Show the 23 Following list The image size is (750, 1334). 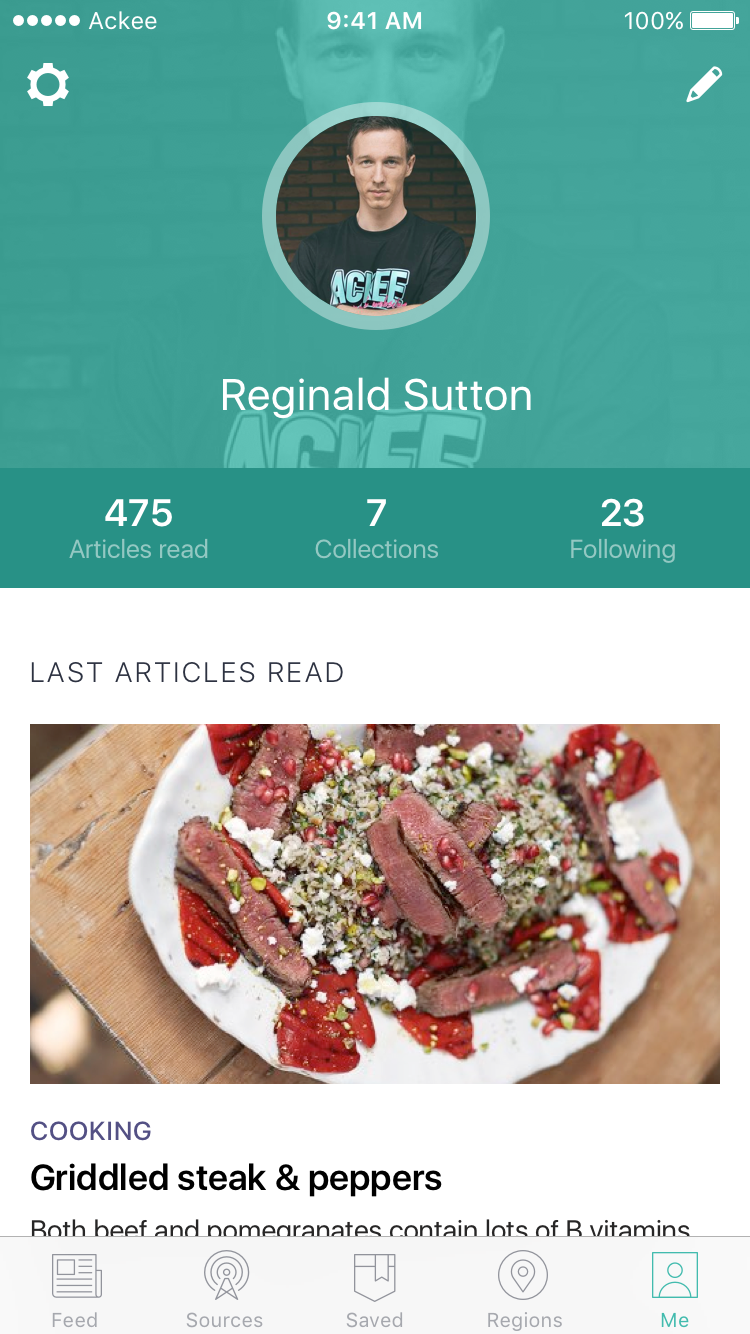pos(622,528)
